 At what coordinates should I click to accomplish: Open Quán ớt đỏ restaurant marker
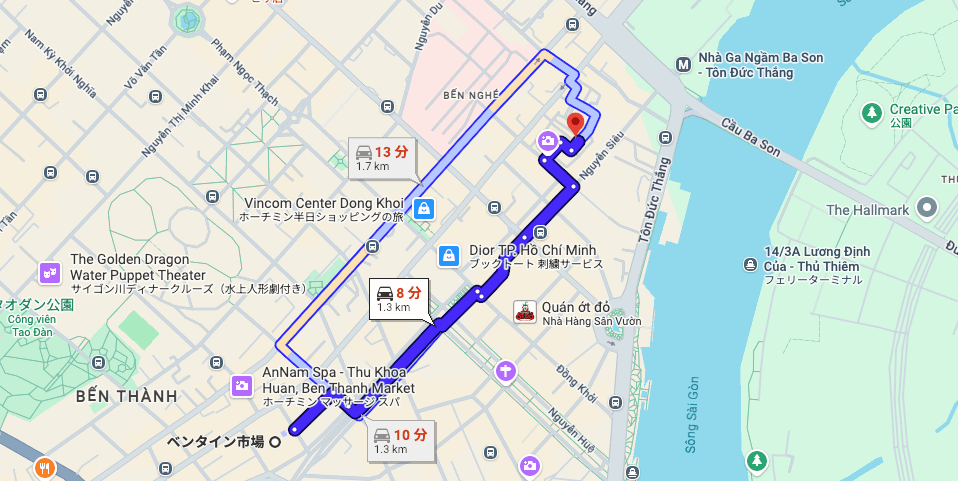[x=523, y=312]
